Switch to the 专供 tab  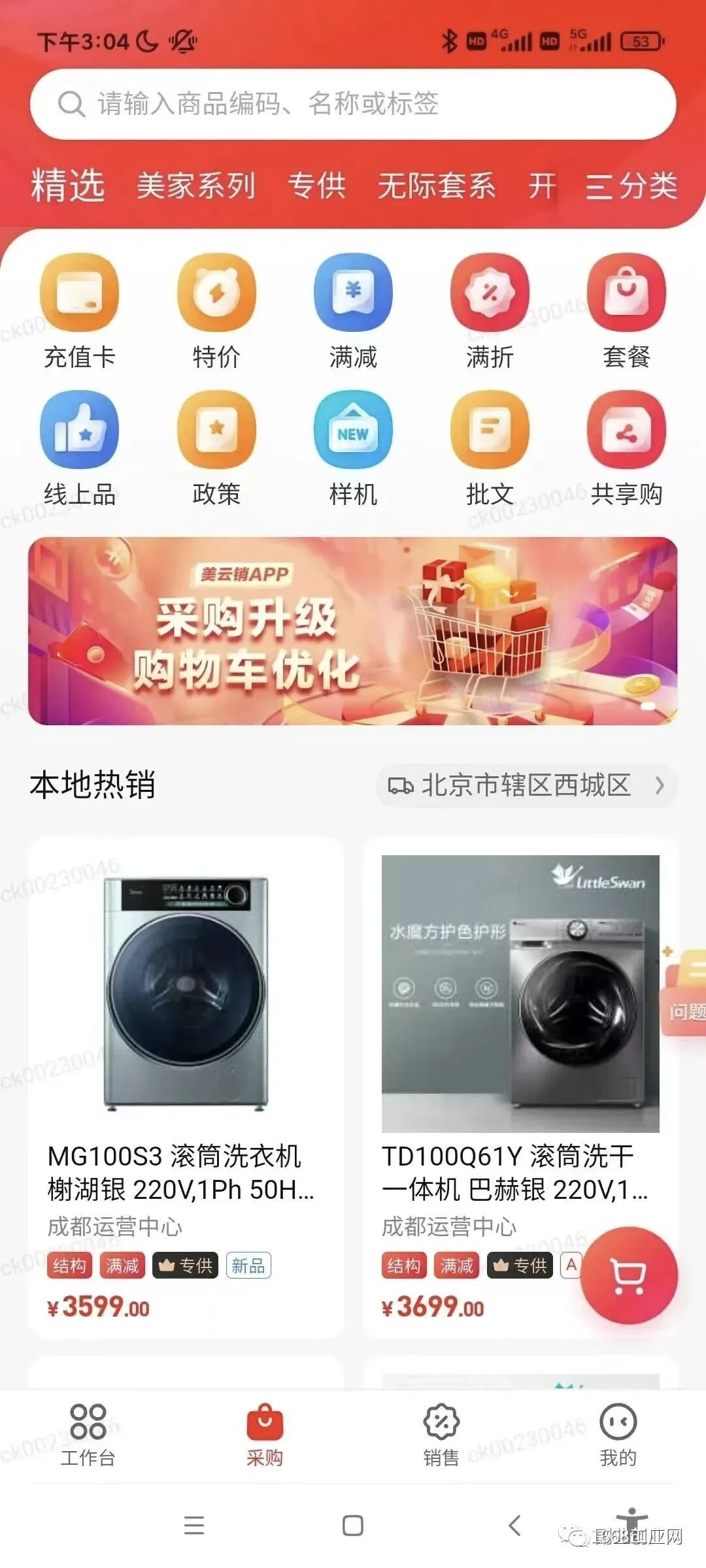pyautogui.click(x=316, y=186)
